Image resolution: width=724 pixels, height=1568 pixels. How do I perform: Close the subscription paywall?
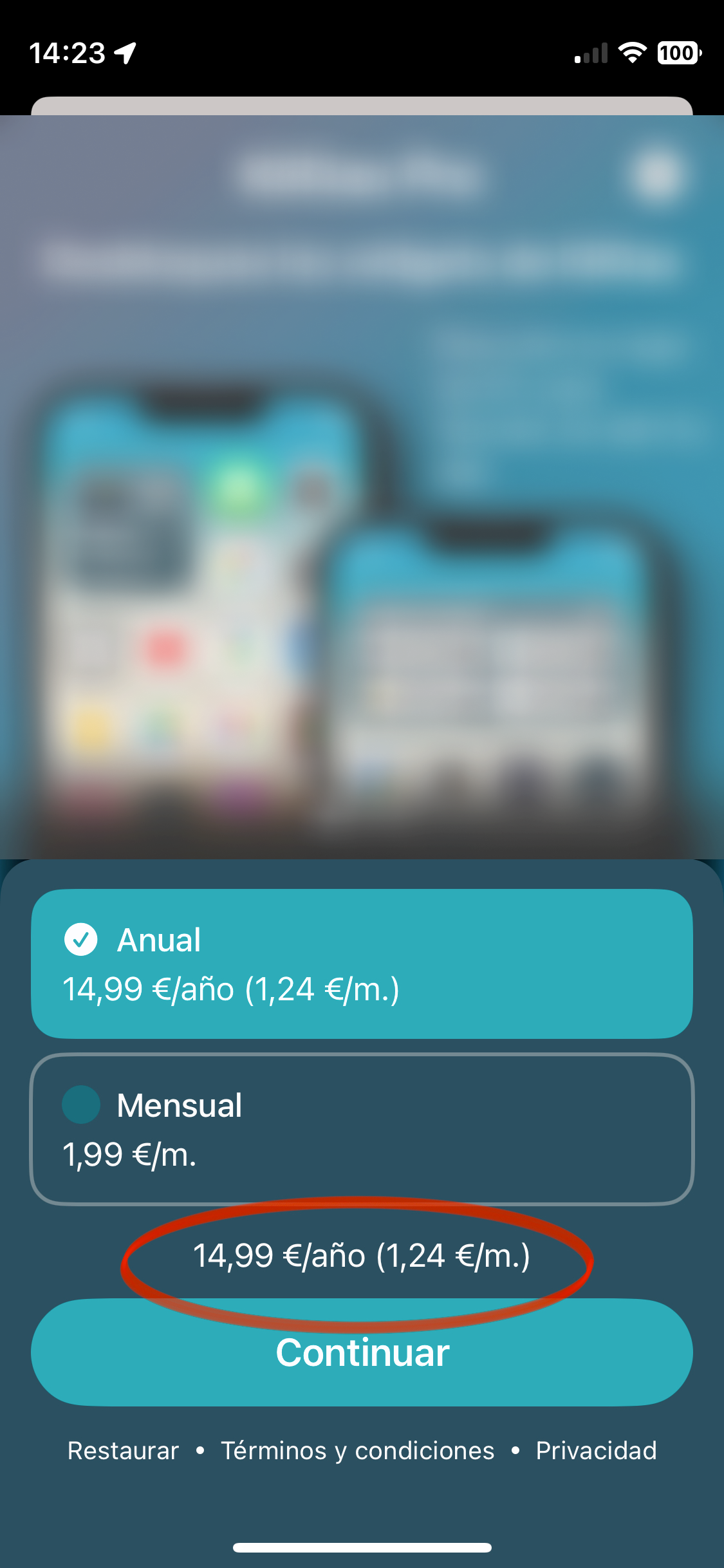656,174
